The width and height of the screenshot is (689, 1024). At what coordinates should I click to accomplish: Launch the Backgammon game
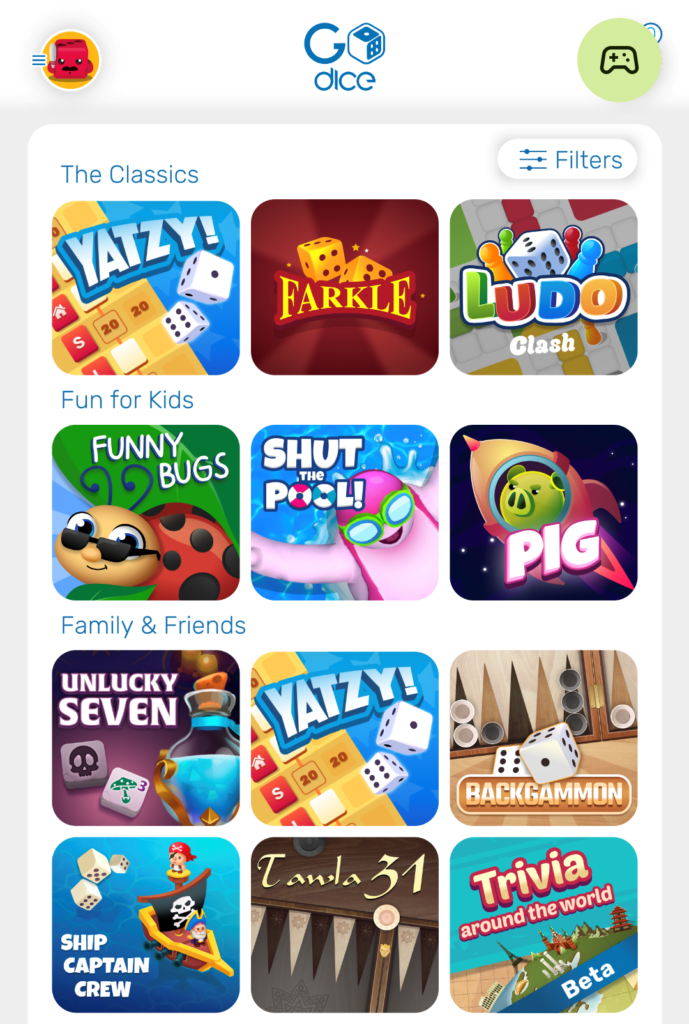pos(543,738)
